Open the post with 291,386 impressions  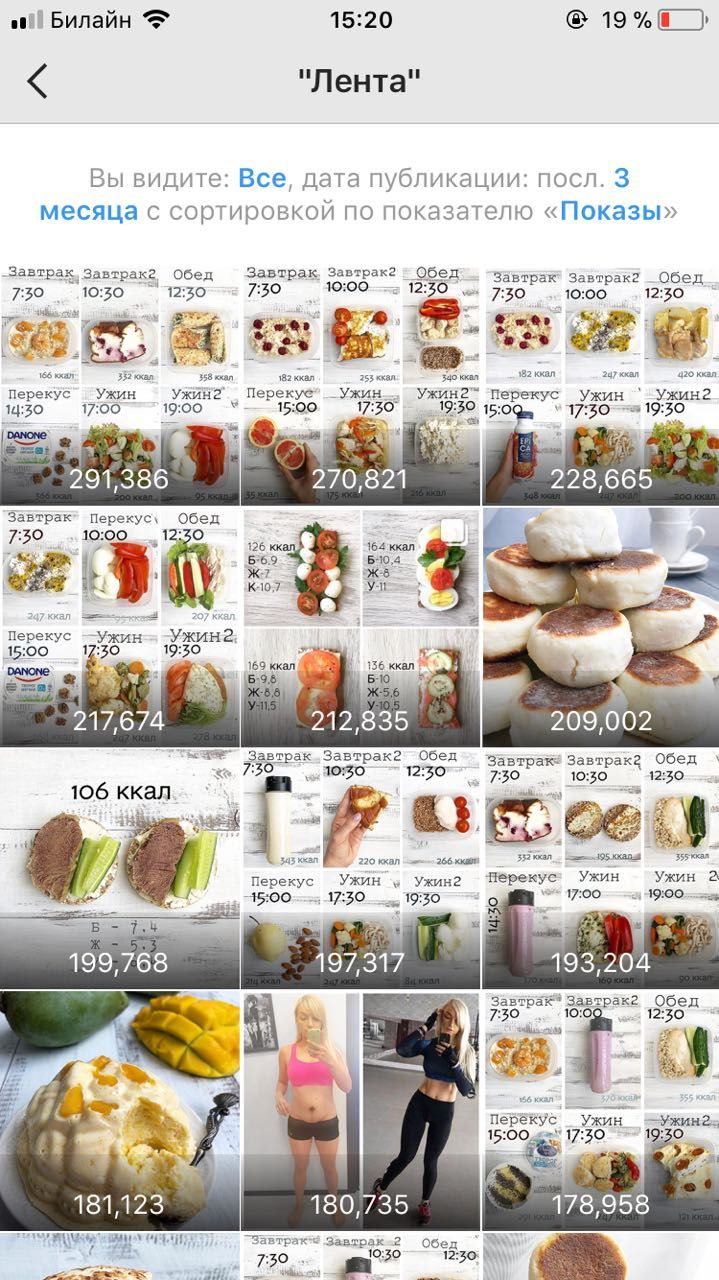tap(120, 385)
